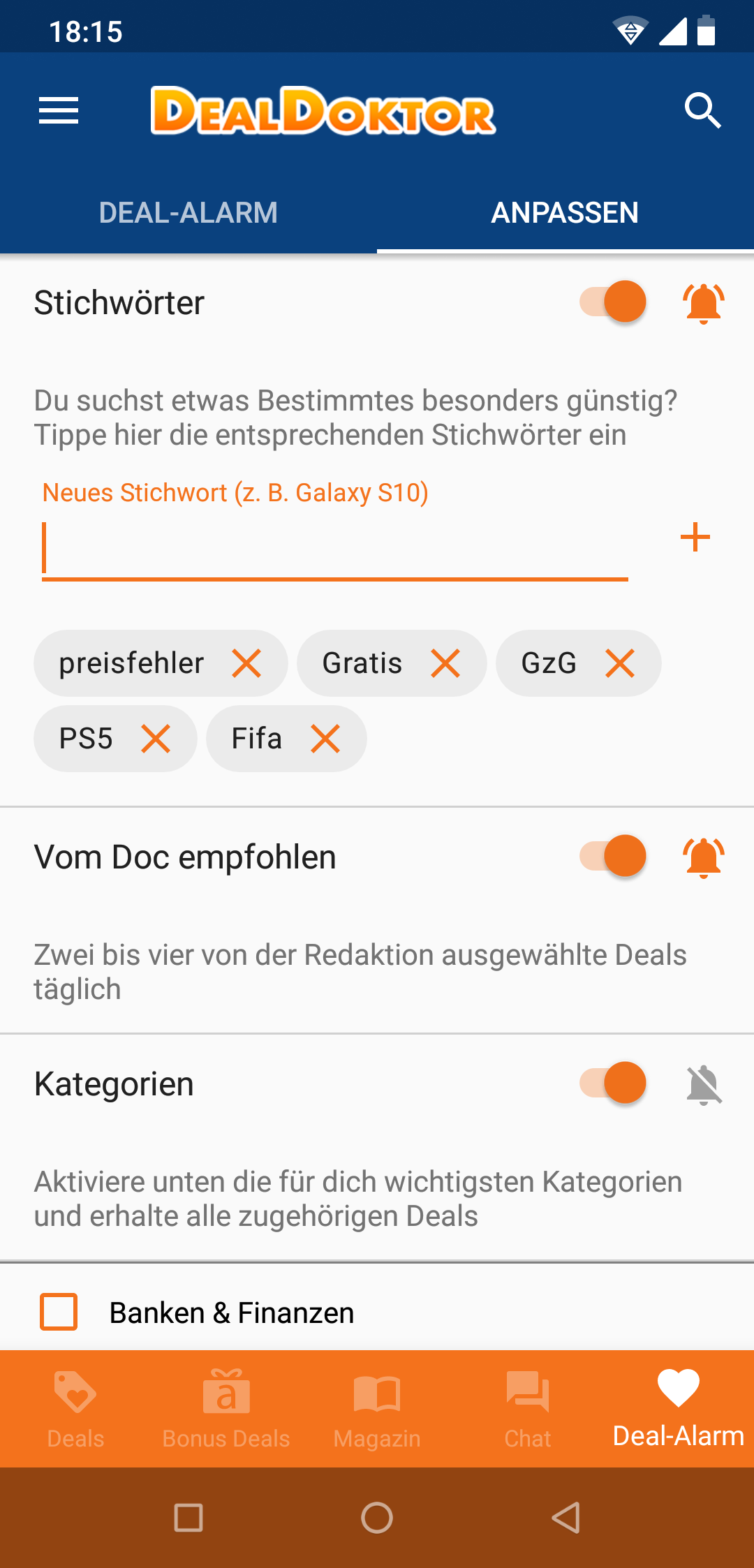Enable the Kategorien notification bell
The width and height of the screenshot is (754, 1568).
click(704, 1085)
